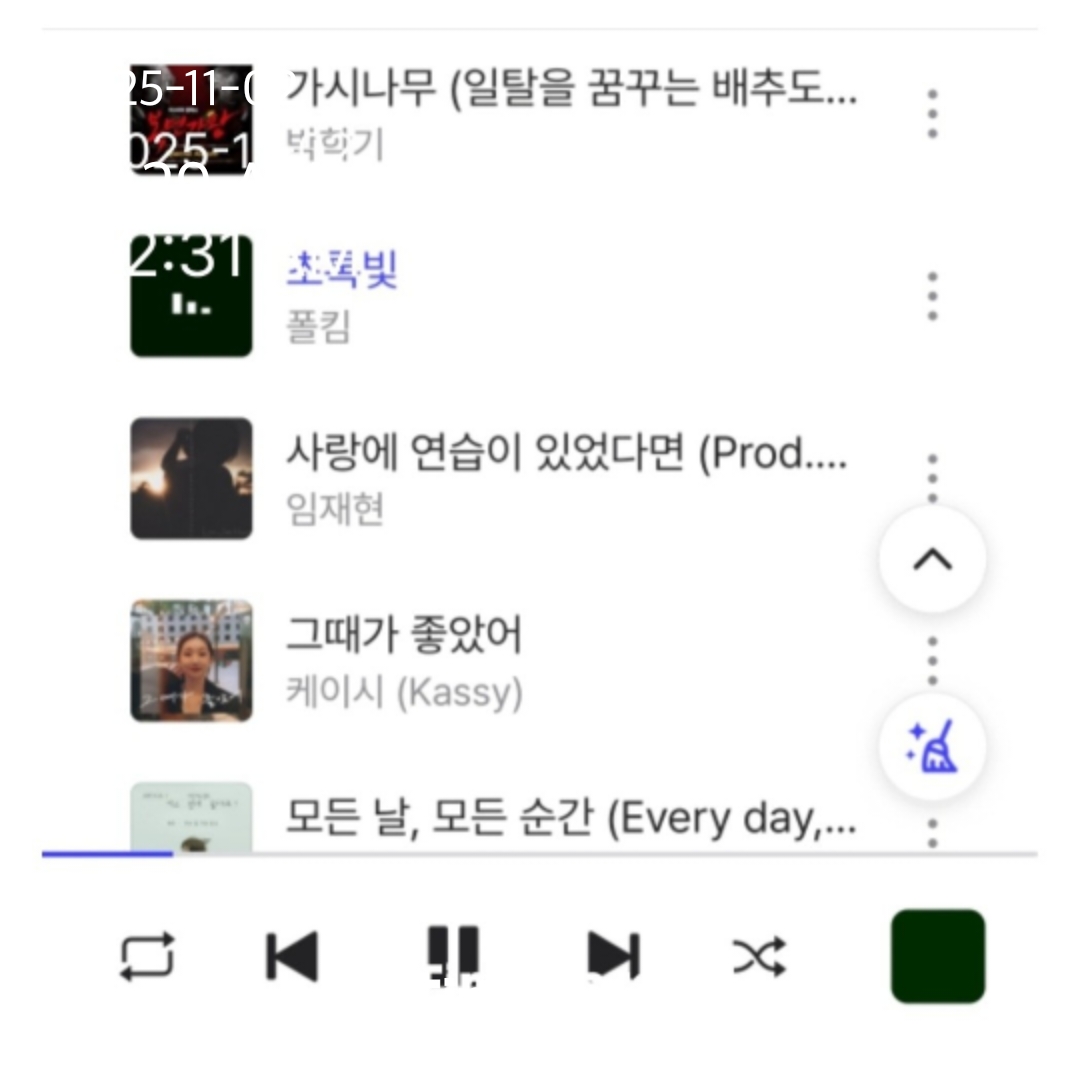Open options for 그때가 좋았어
Image resolution: width=1080 pixels, height=1080 pixels.
[x=932, y=658]
